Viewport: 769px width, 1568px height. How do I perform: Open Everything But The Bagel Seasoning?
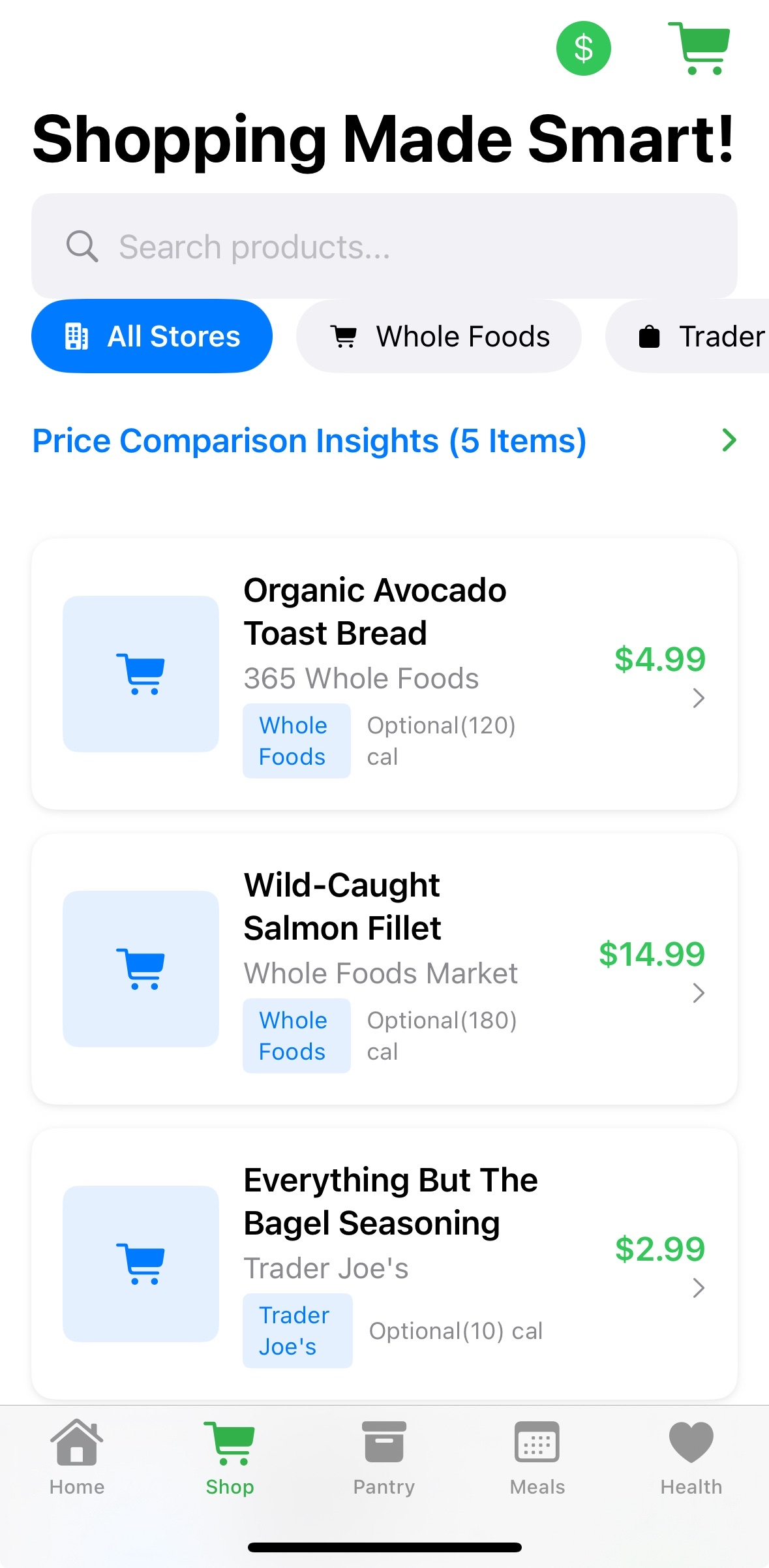(384, 1264)
